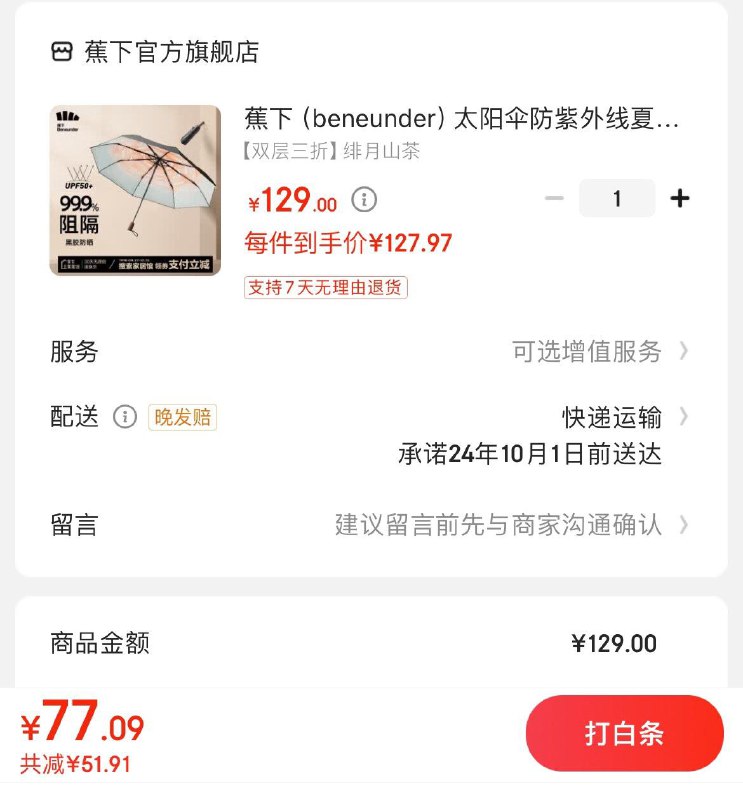Tap the info icon beside the ¥129.00 price
Viewport: 743px width, 800px height.
[365, 199]
